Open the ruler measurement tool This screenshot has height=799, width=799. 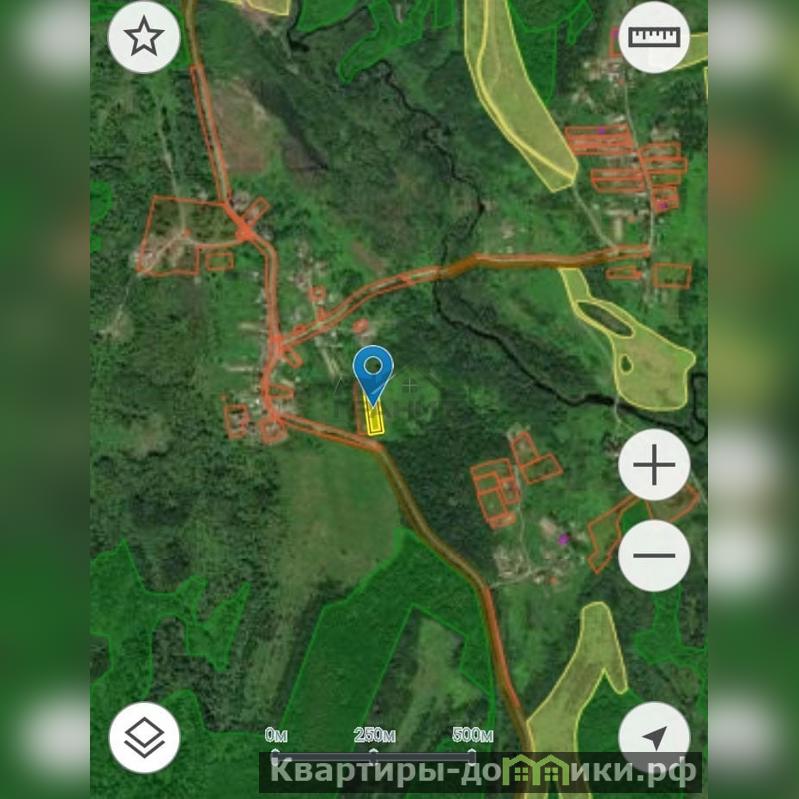[654, 38]
